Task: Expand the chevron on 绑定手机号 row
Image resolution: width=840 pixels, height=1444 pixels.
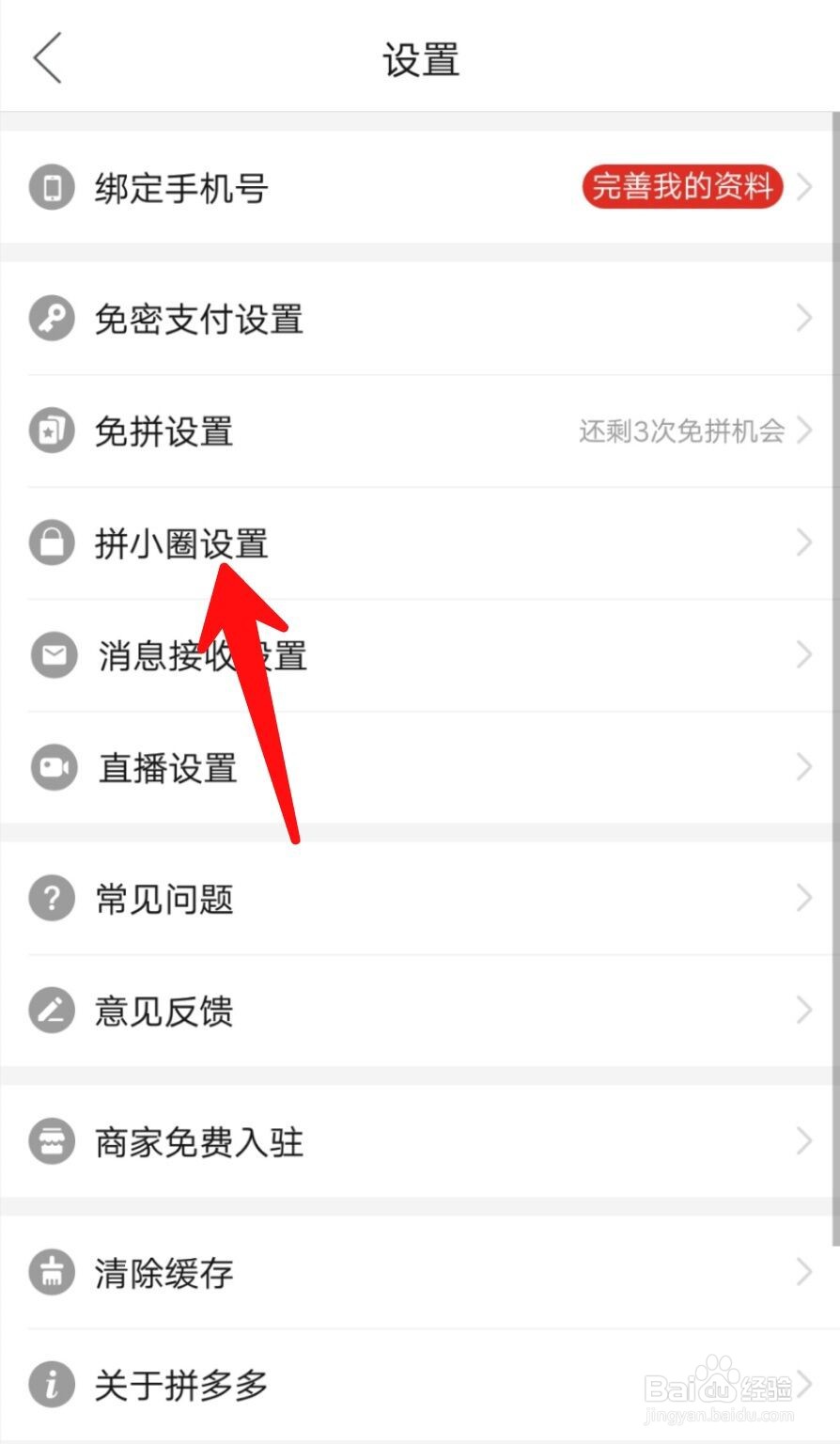Action: pos(806,187)
